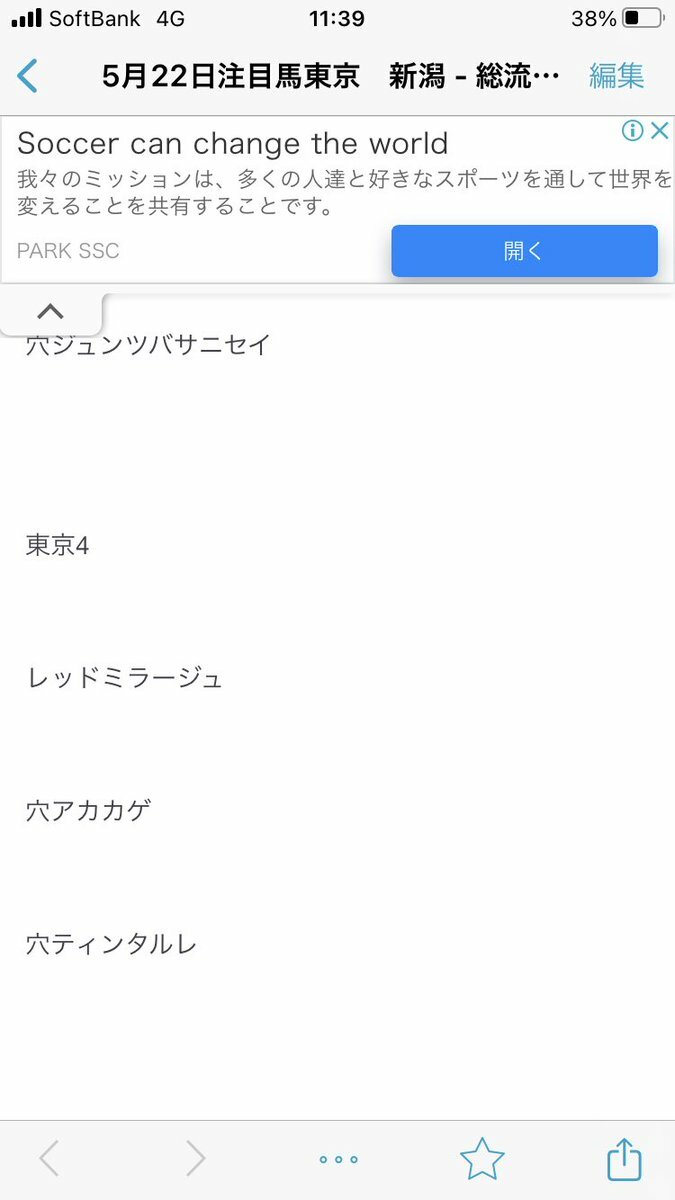Navigate forward in the bottom toolbar

[196, 1159]
